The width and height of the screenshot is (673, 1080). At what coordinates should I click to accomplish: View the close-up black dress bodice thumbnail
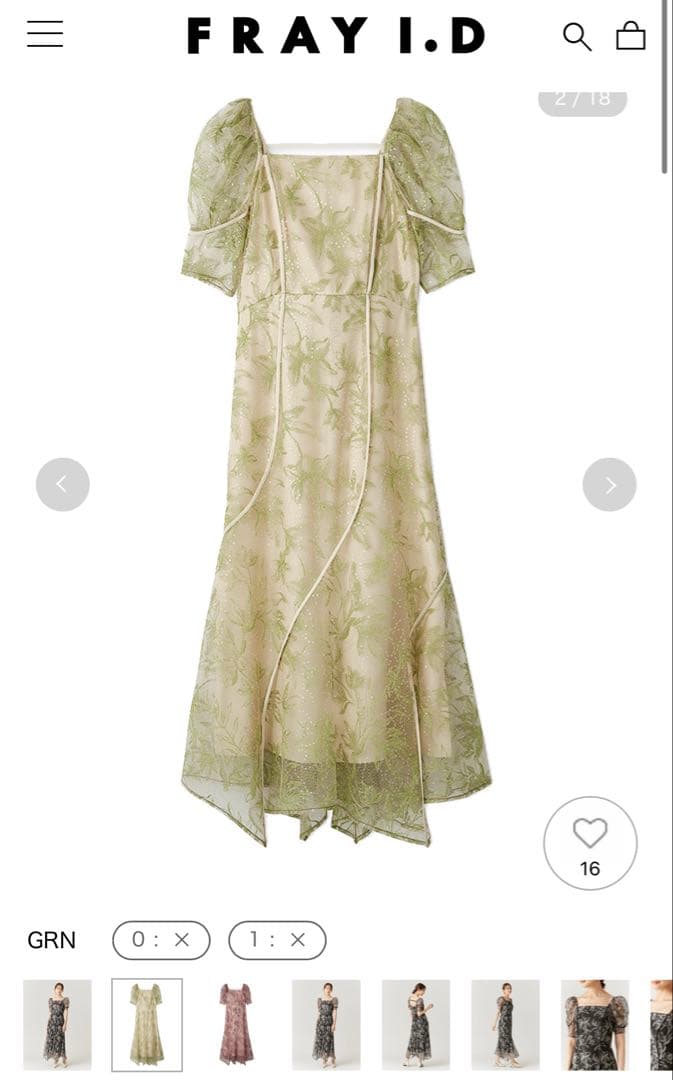pyautogui.click(x=595, y=1023)
